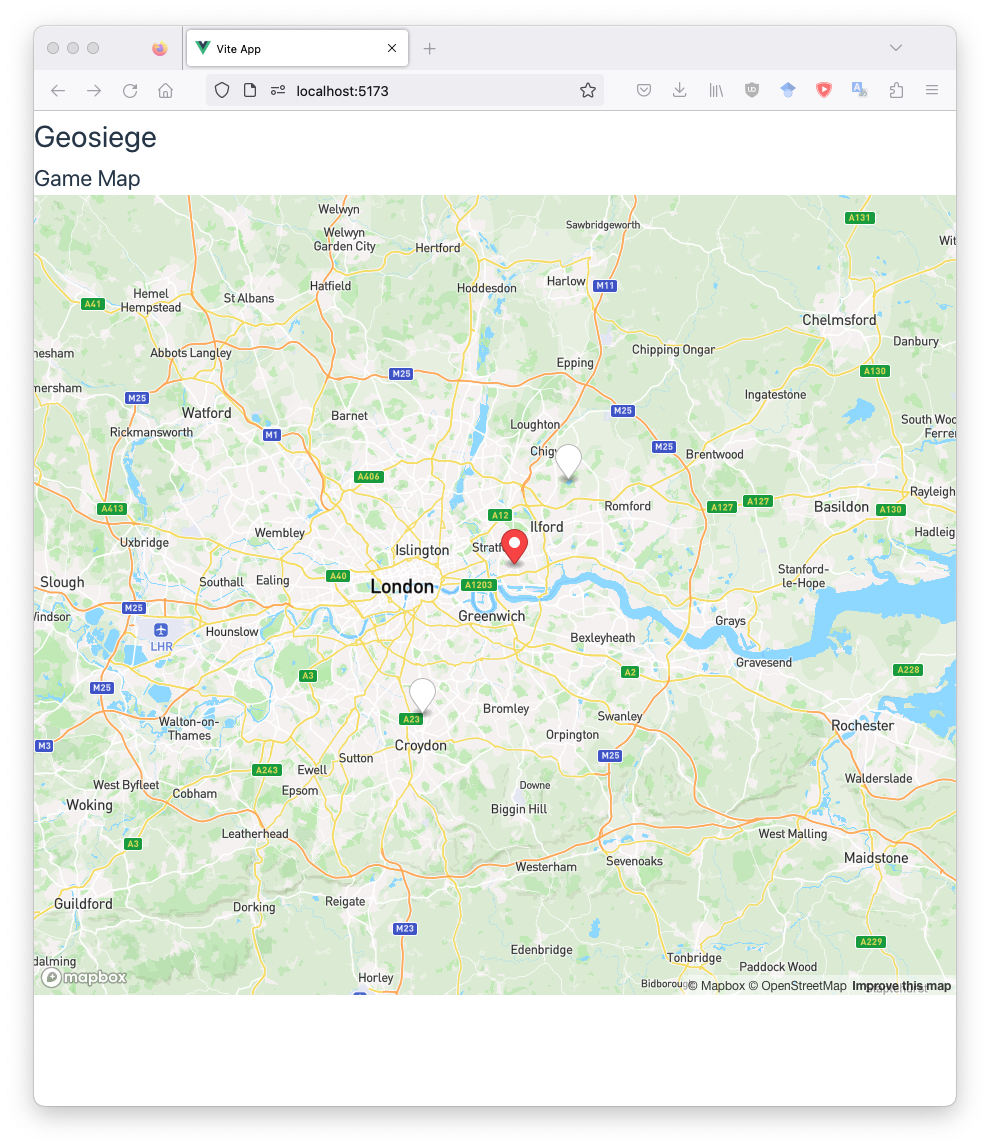
Task: Bookmark this page with the star
Action: click(588, 91)
